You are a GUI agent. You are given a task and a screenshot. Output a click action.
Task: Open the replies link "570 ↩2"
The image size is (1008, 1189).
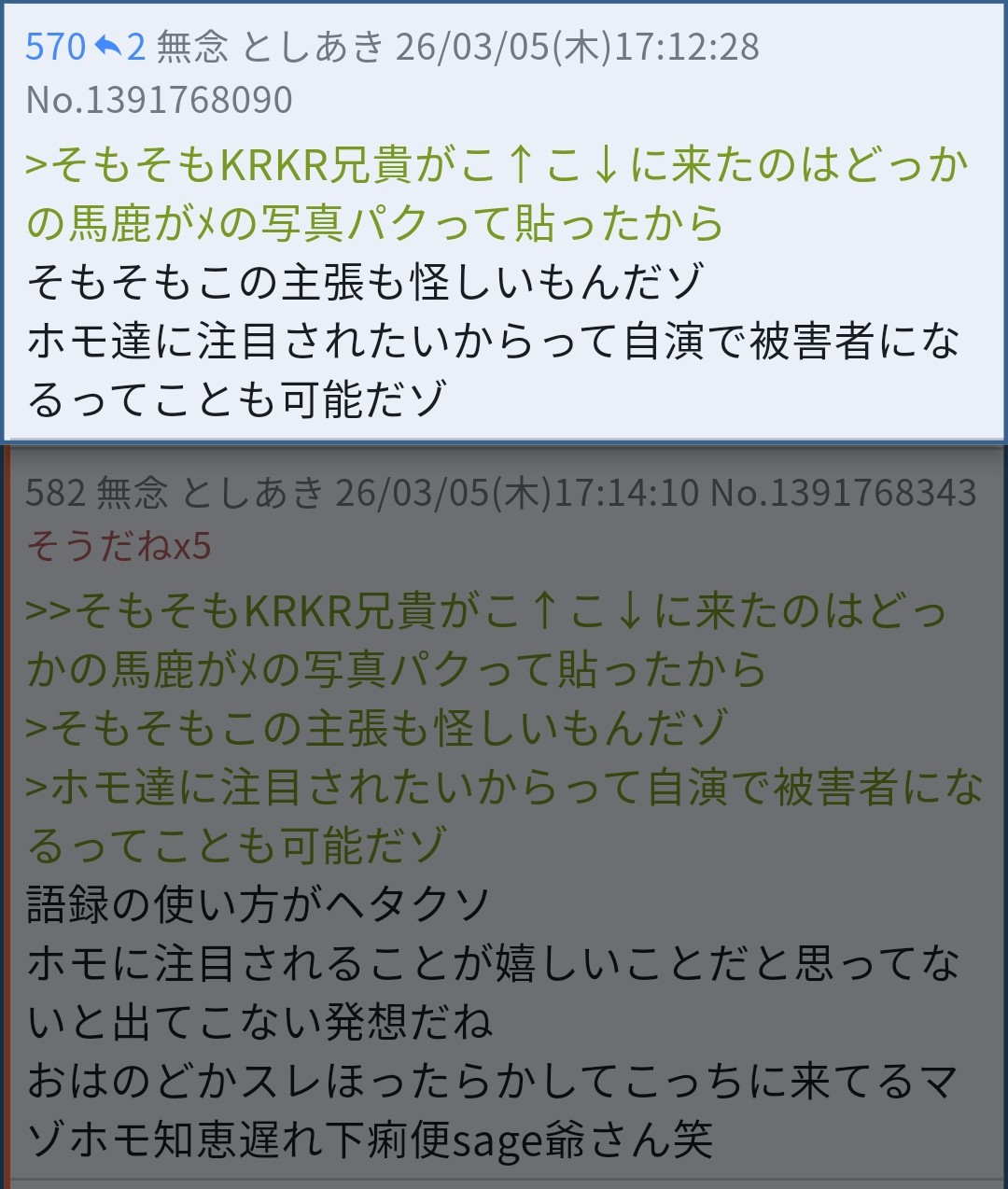tap(86, 47)
